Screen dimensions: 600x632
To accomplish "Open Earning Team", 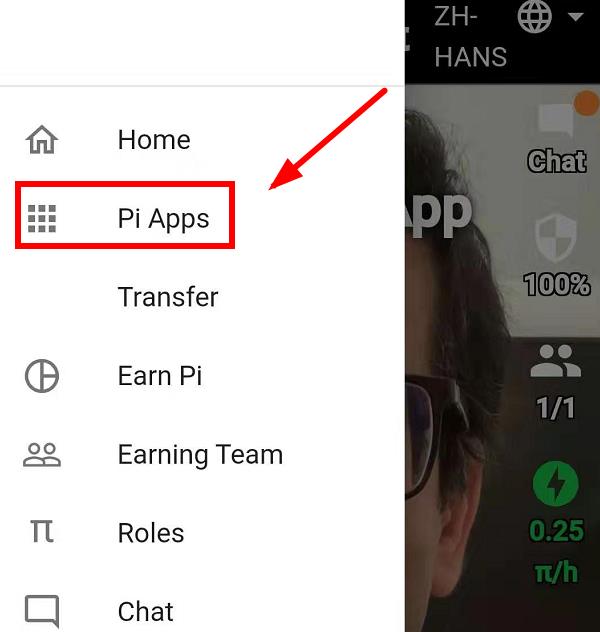I will 200,455.
